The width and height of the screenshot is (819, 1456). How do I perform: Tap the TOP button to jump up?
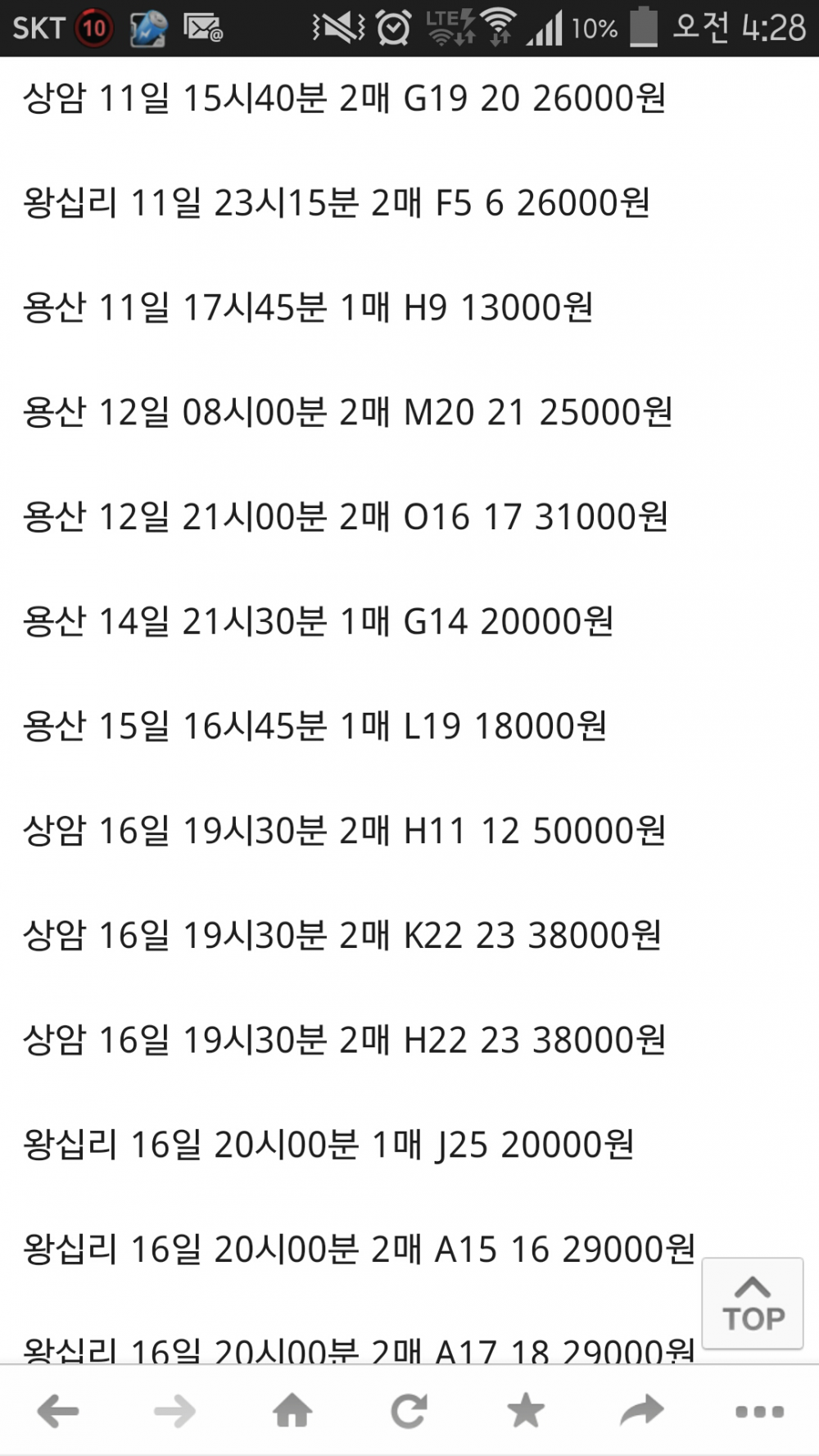pyautogui.click(x=753, y=1304)
